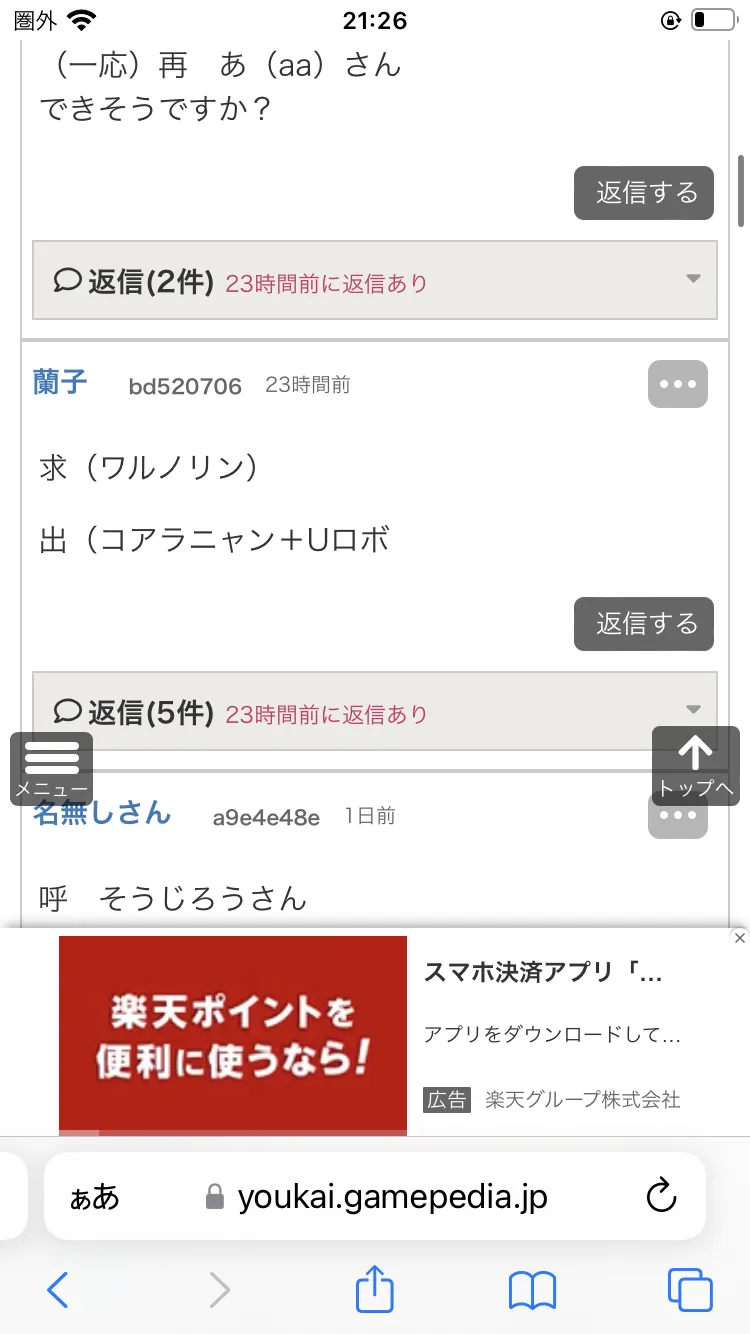Open Safari bookmarks
The image size is (750, 1334).
pyautogui.click(x=532, y=1291)
